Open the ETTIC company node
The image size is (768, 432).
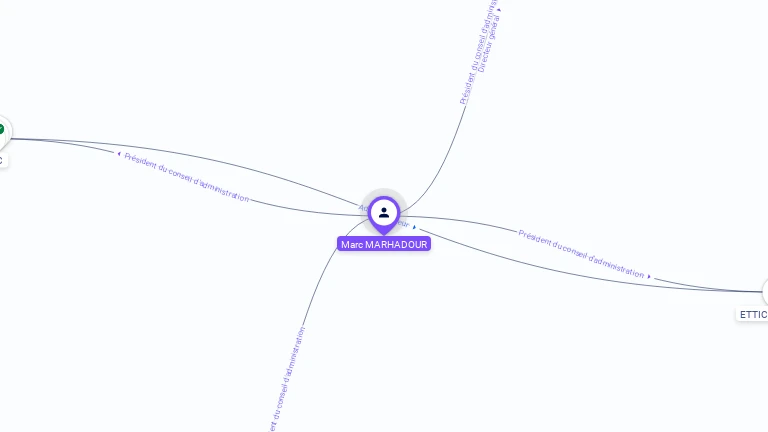[x=764, y=293]
